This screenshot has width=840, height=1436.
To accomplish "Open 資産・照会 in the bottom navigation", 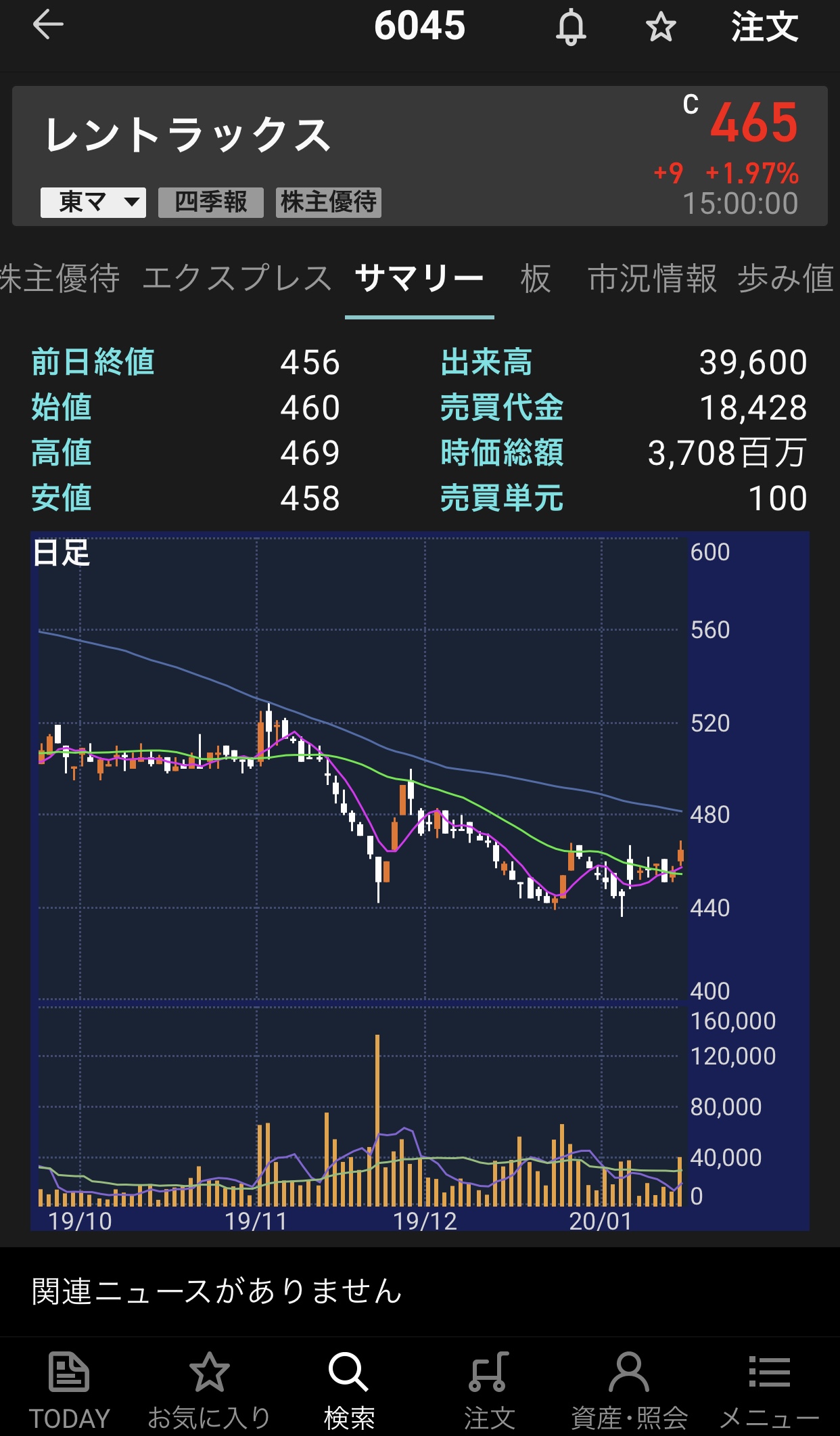I will coord(629,1389).
